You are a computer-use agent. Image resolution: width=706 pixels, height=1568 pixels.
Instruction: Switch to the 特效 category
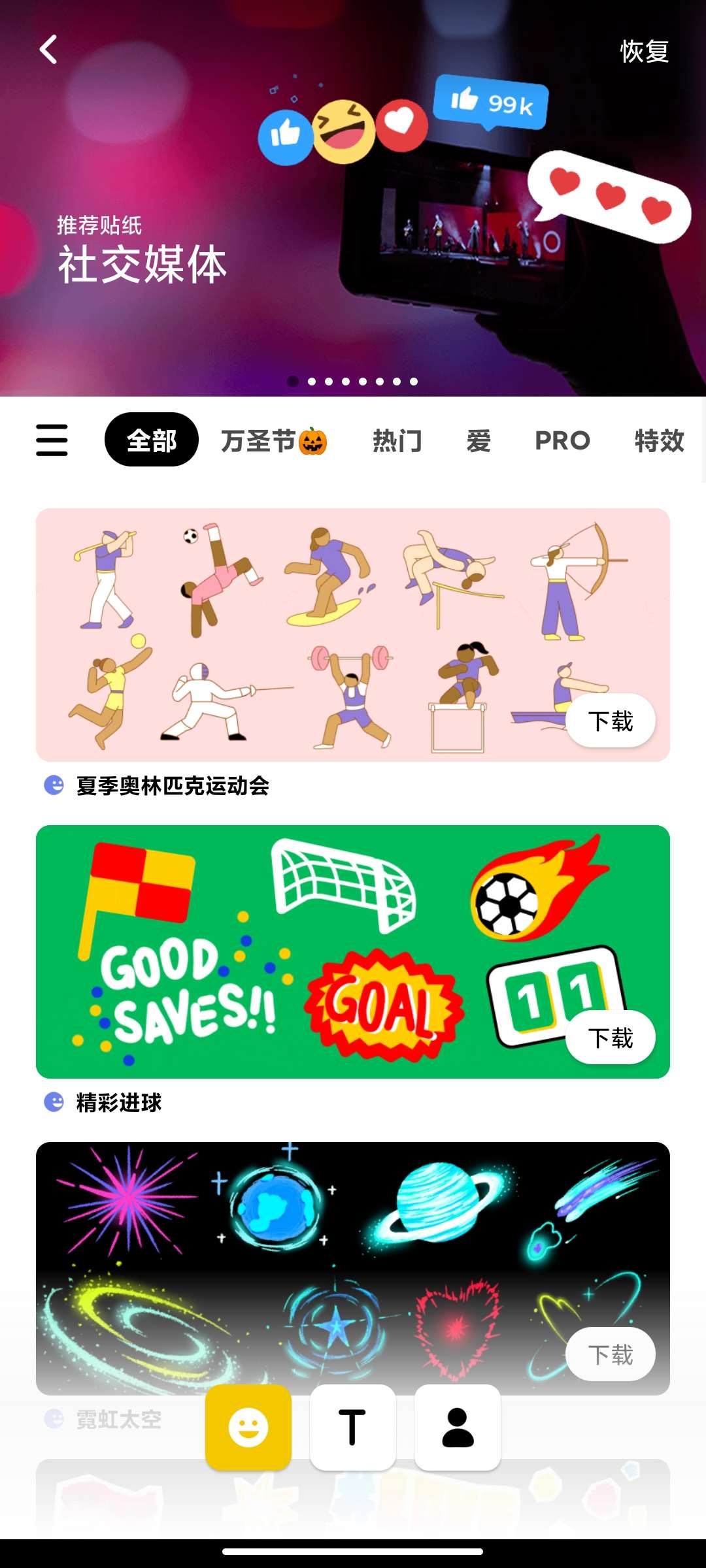tap(660, 440)
